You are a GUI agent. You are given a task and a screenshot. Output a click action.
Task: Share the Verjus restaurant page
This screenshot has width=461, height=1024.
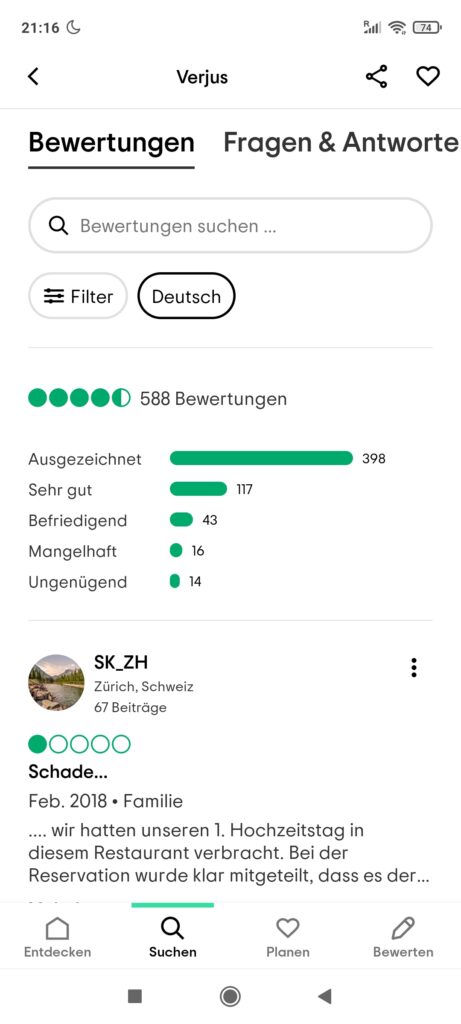pos(376,76)
